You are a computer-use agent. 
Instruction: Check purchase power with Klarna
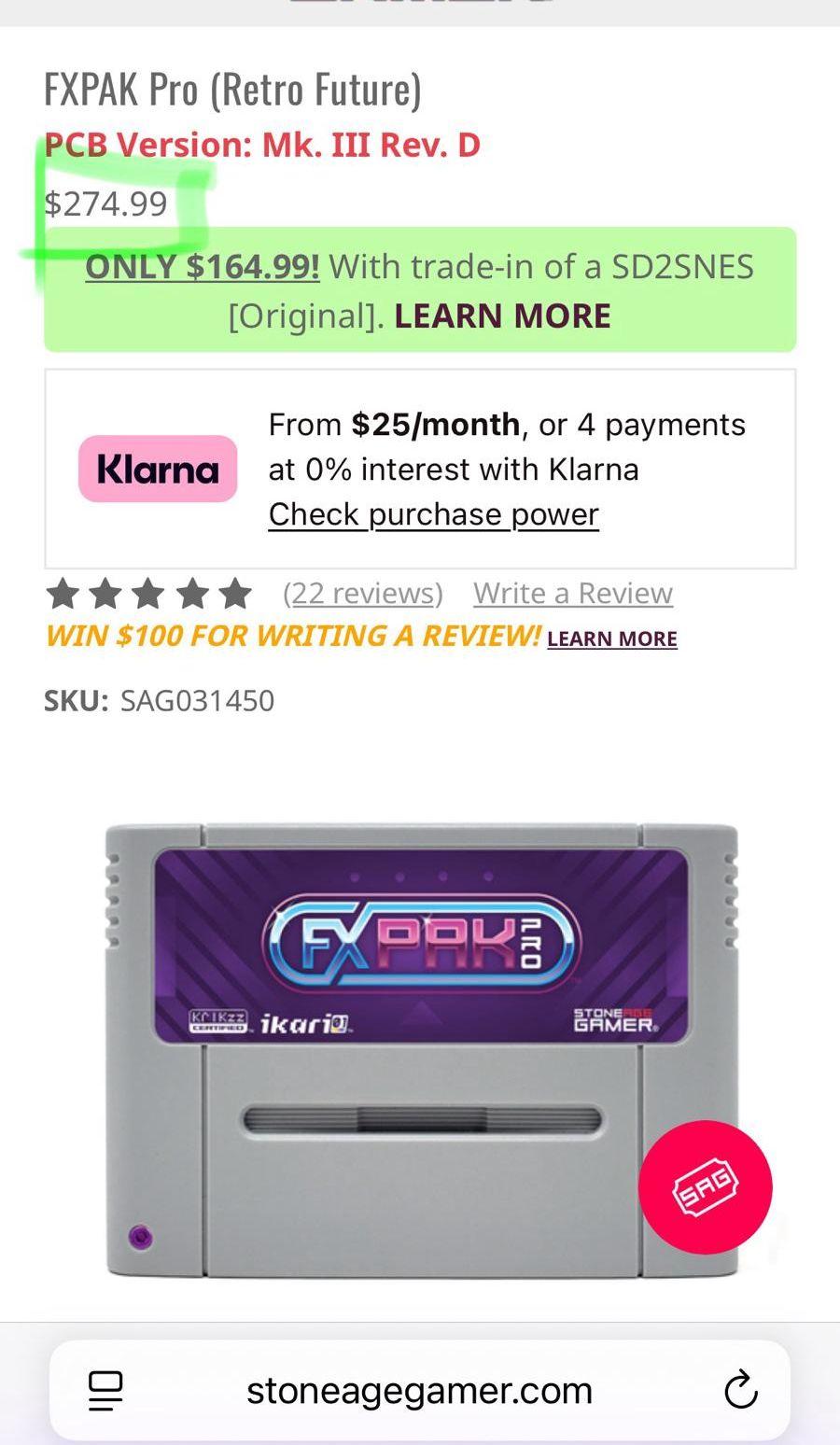tap(433, 514)
